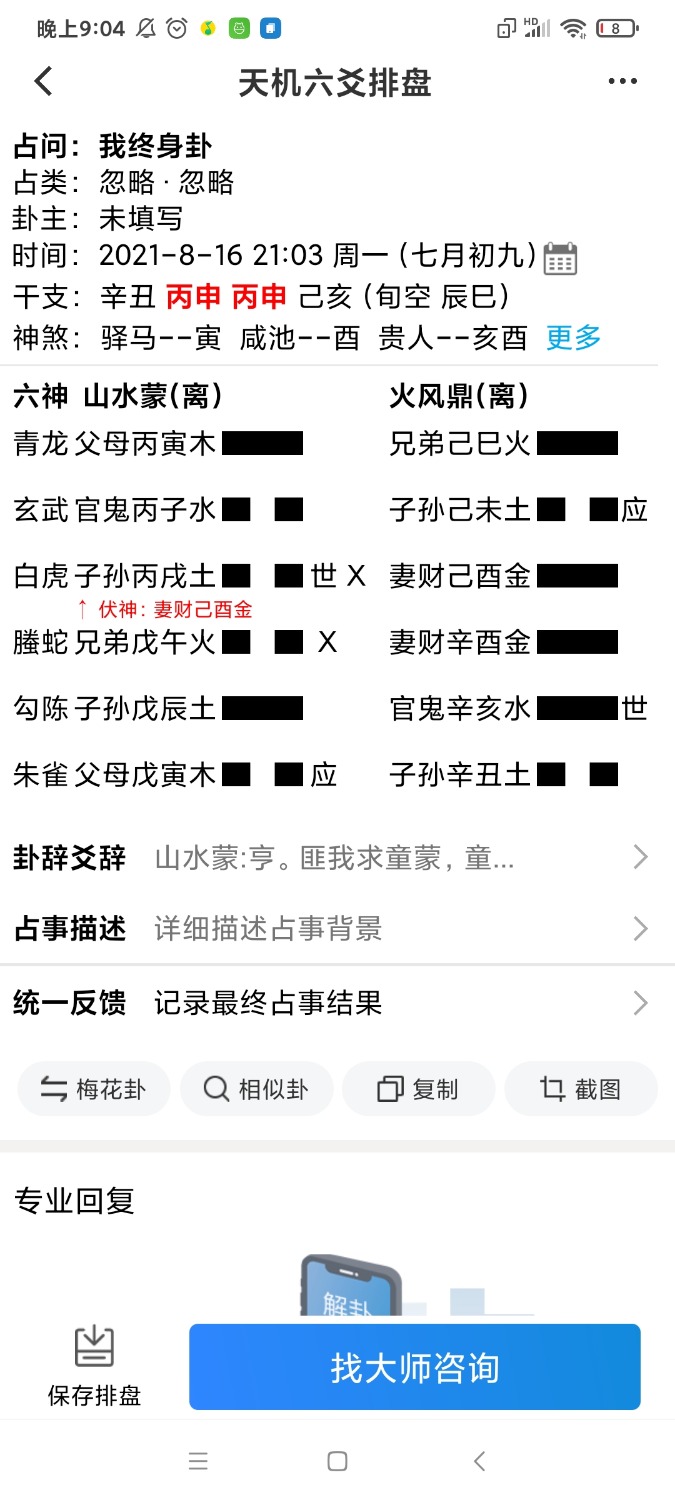
Task: Tap the 截图 screenshot button
Action: 580,1089
